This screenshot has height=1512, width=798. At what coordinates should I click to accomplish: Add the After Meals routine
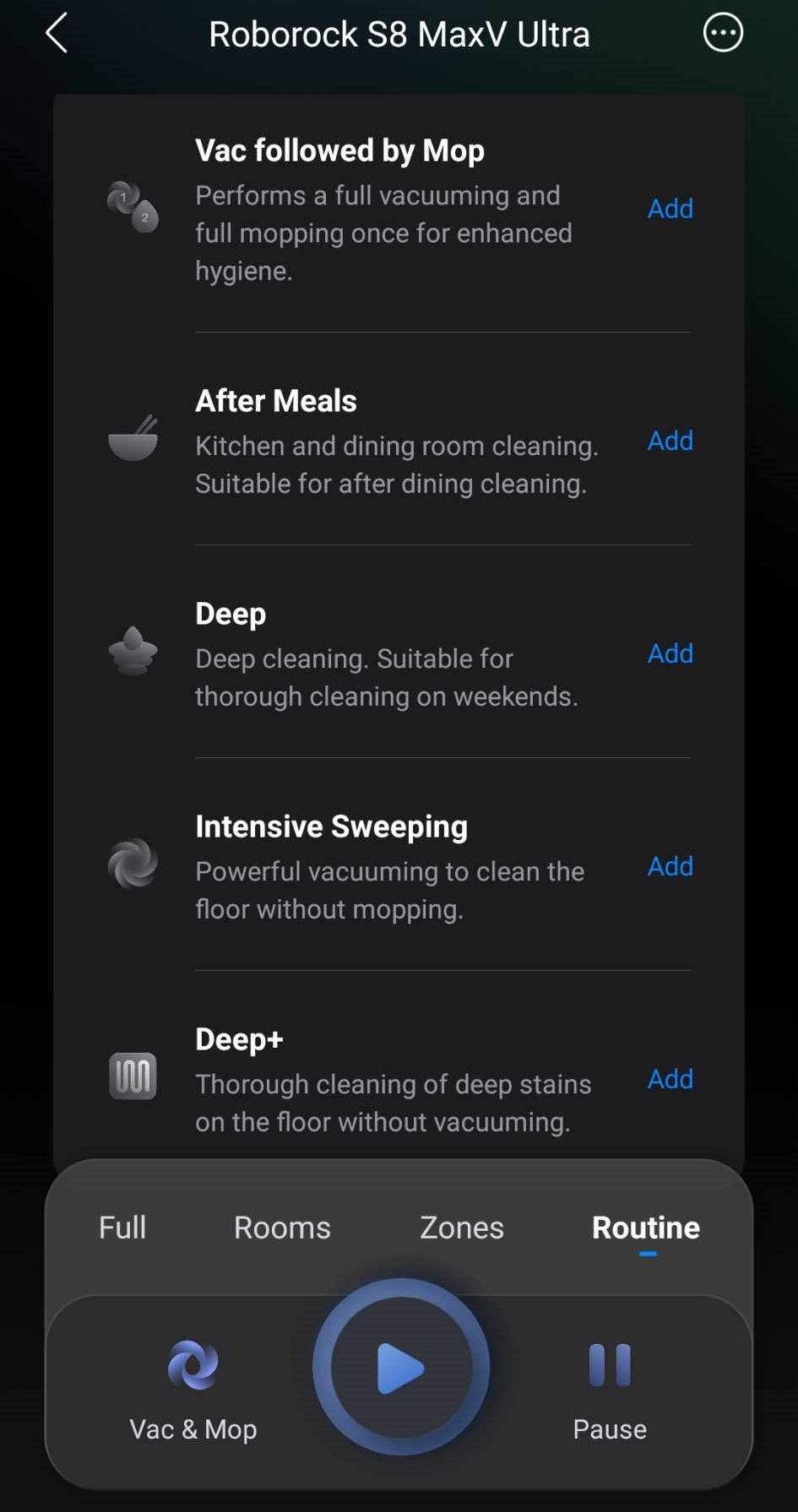click(x=670, y=441)
